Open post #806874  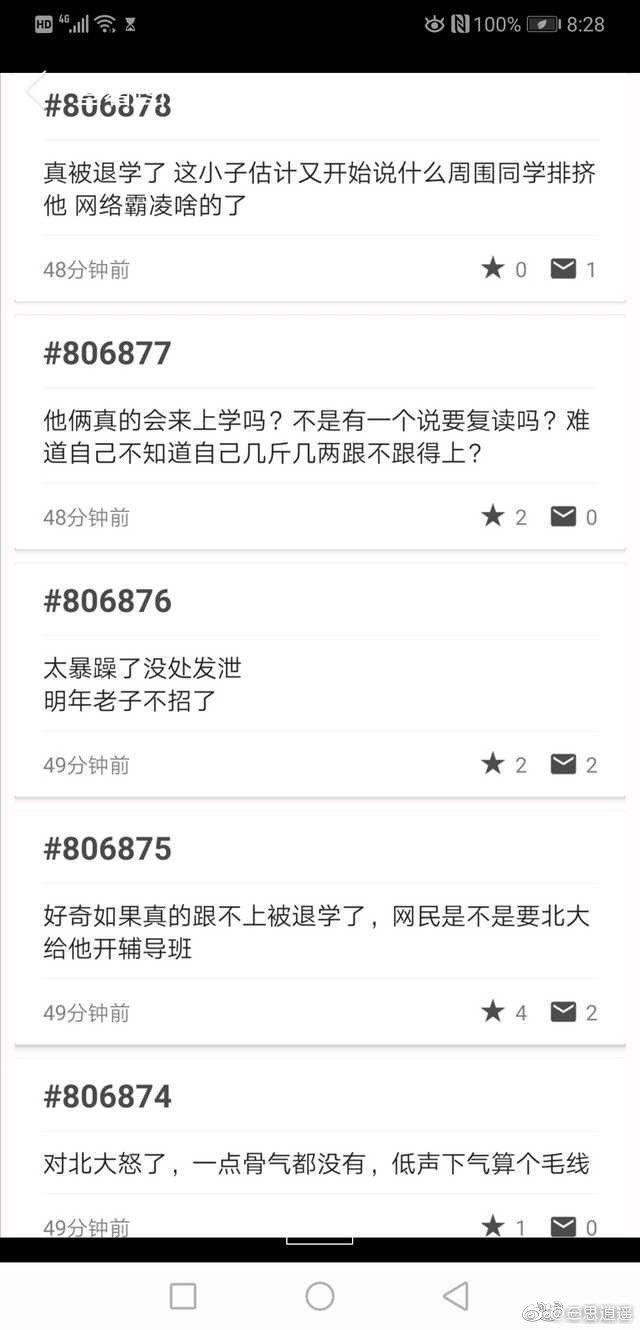(320, 1148)
